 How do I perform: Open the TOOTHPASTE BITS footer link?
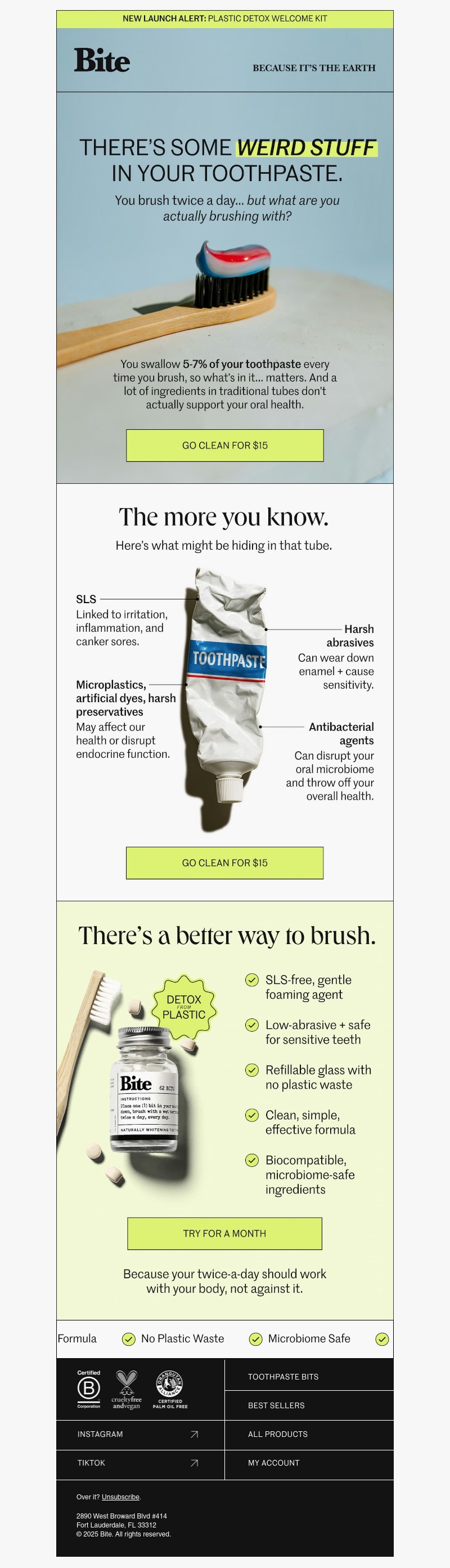pyautogui.click(x=283, y=1376)
